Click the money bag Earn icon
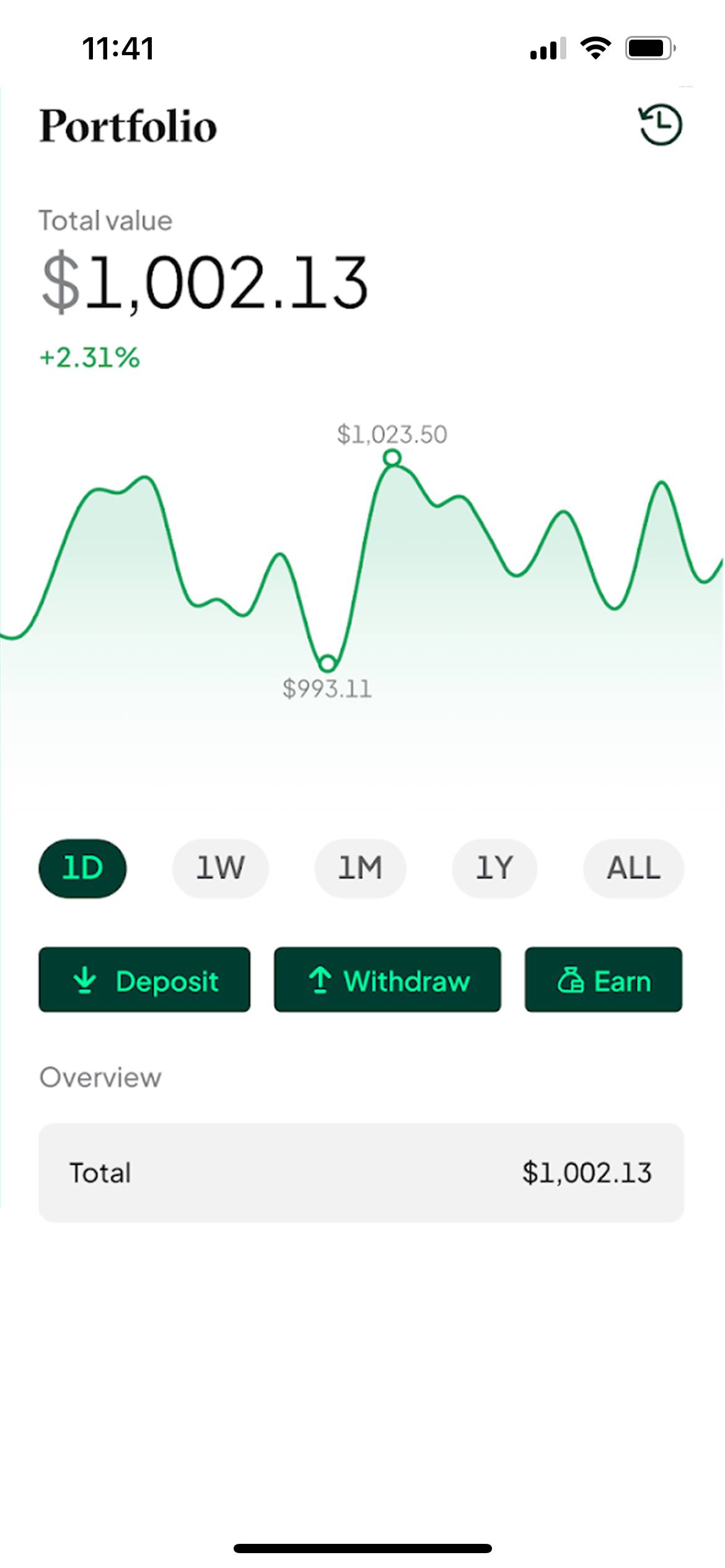 (x=571, y=981)
